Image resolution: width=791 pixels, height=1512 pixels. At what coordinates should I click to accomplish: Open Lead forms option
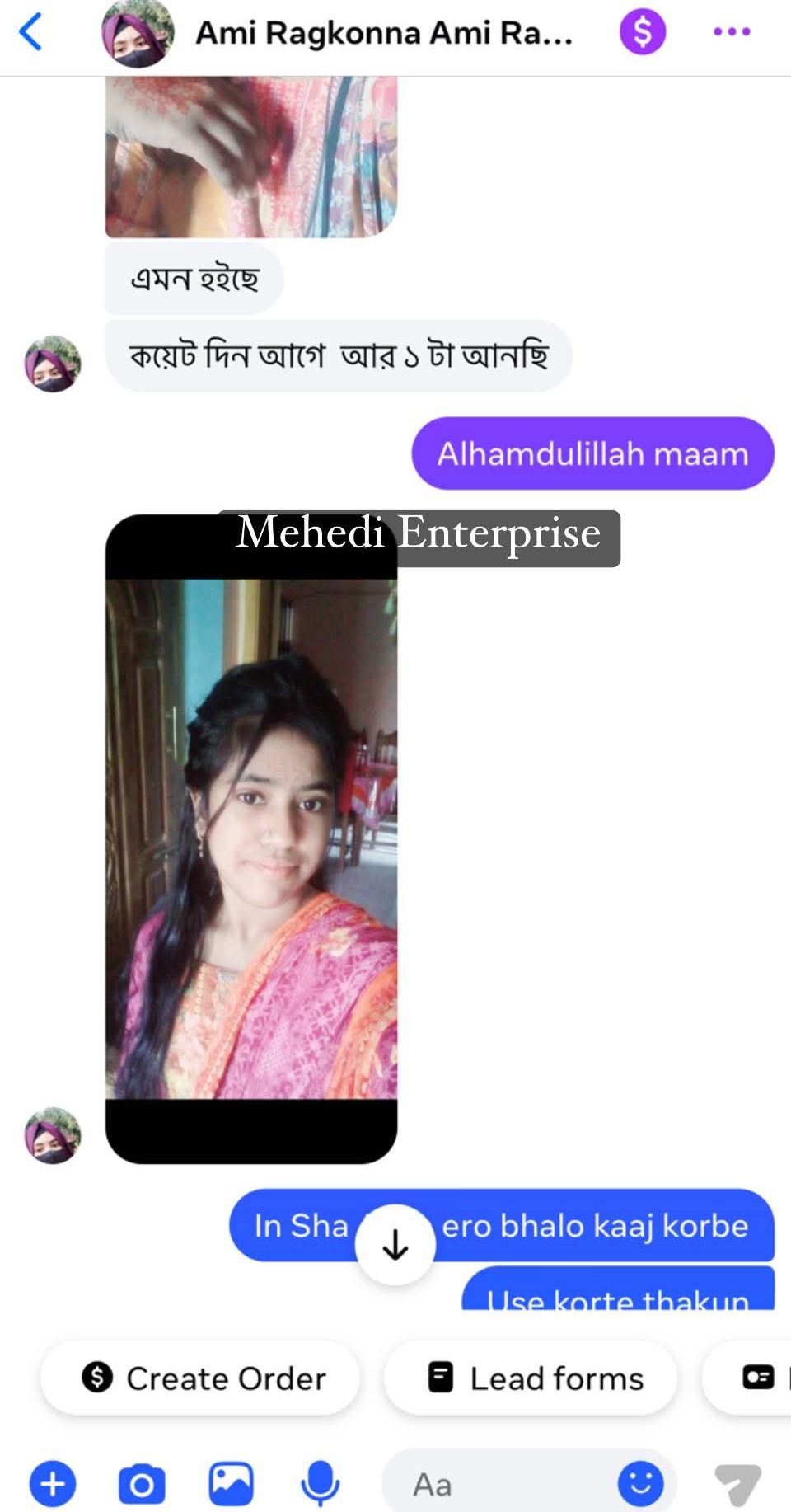click(531, 1378)
